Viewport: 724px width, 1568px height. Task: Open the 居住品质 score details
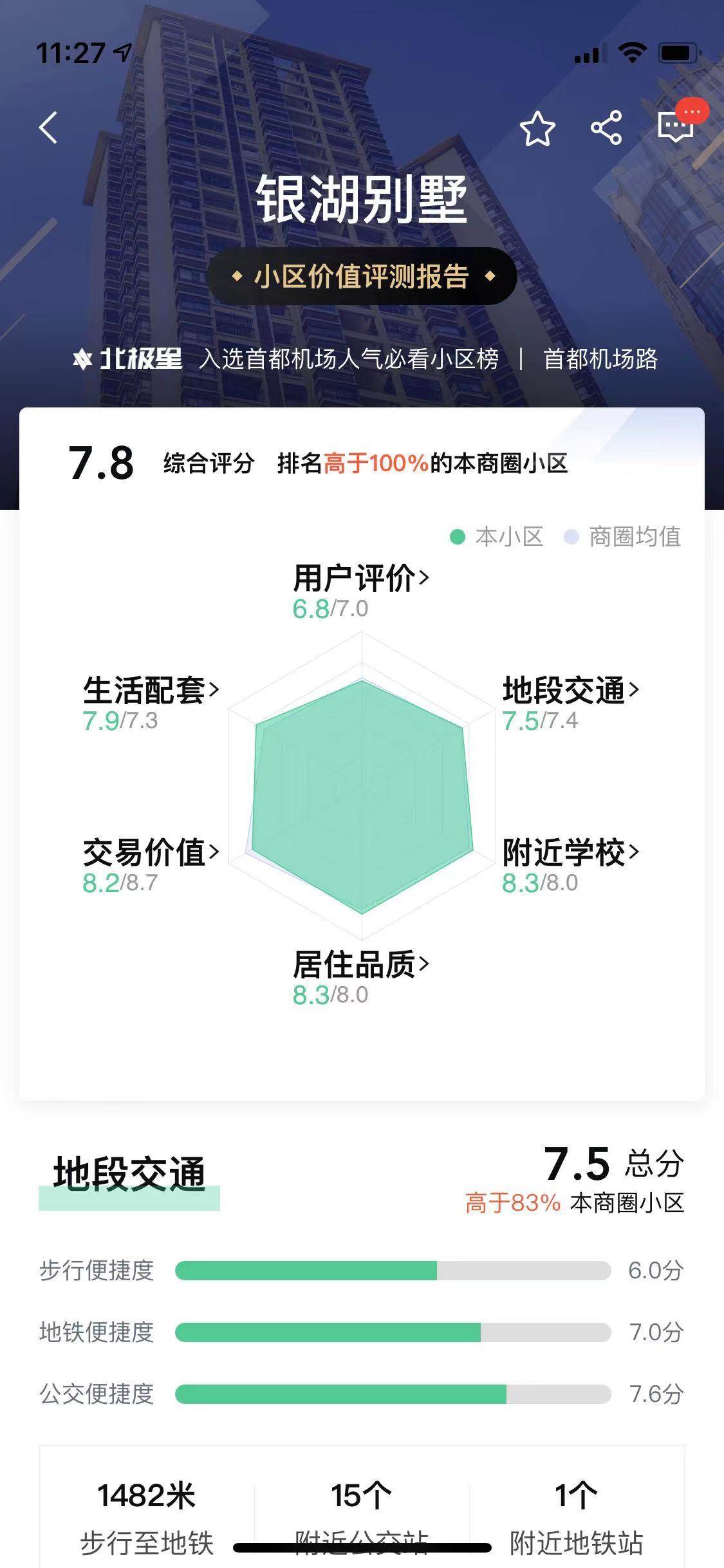point(361,964)
